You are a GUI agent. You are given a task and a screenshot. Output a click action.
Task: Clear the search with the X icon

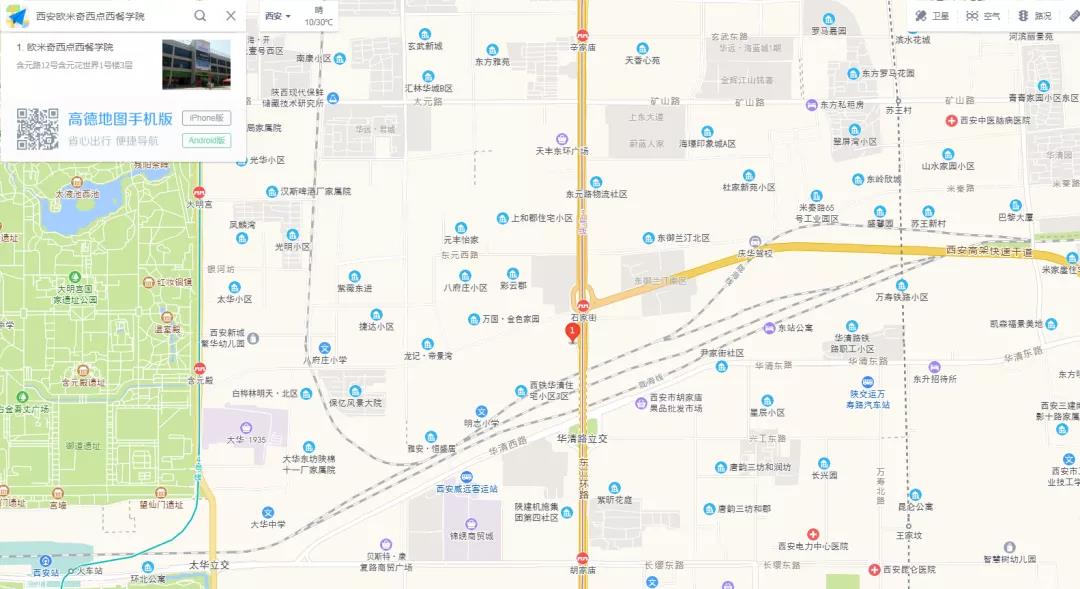231,16
